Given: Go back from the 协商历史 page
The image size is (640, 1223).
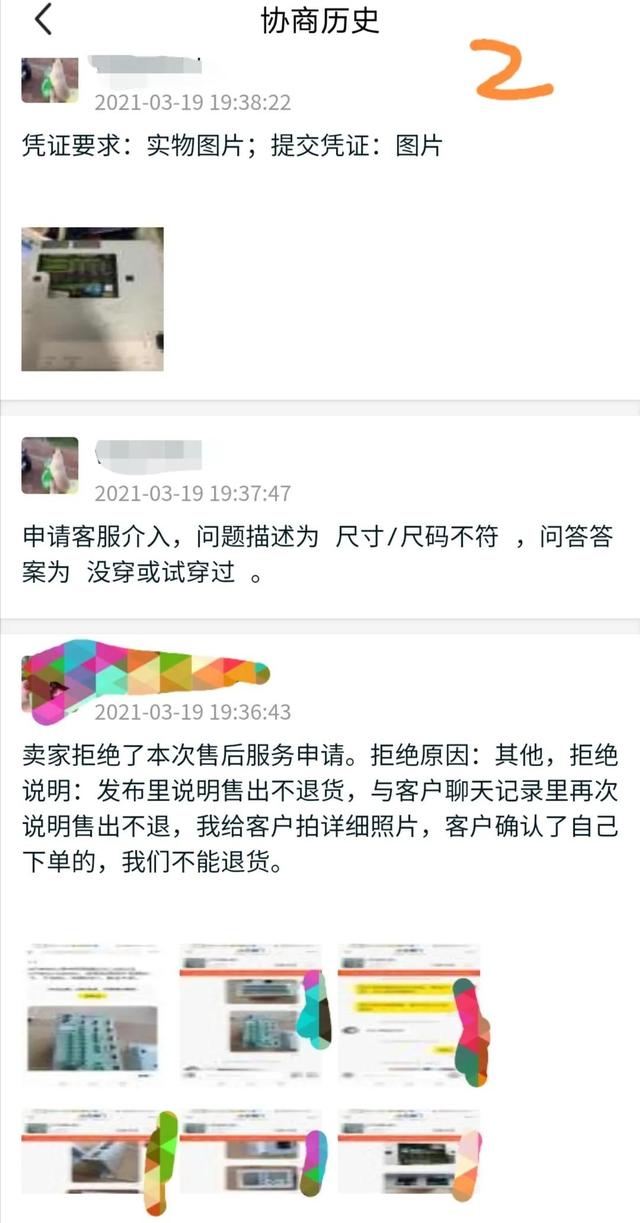Looking at the screenshot, I should pyautogui.click(x=43, y=20).
